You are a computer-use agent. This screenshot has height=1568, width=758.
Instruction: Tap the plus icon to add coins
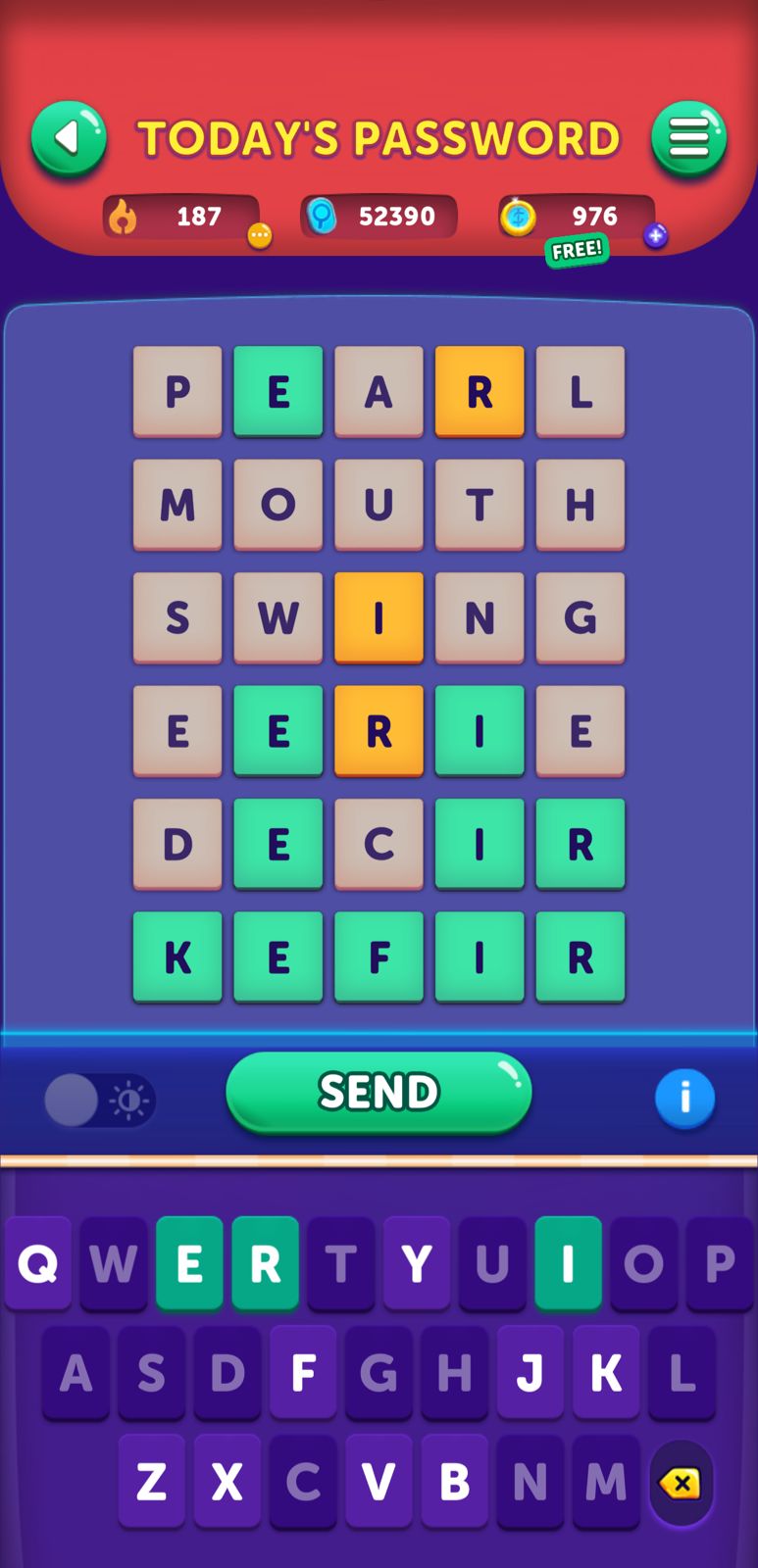click(x=655, y=235)
